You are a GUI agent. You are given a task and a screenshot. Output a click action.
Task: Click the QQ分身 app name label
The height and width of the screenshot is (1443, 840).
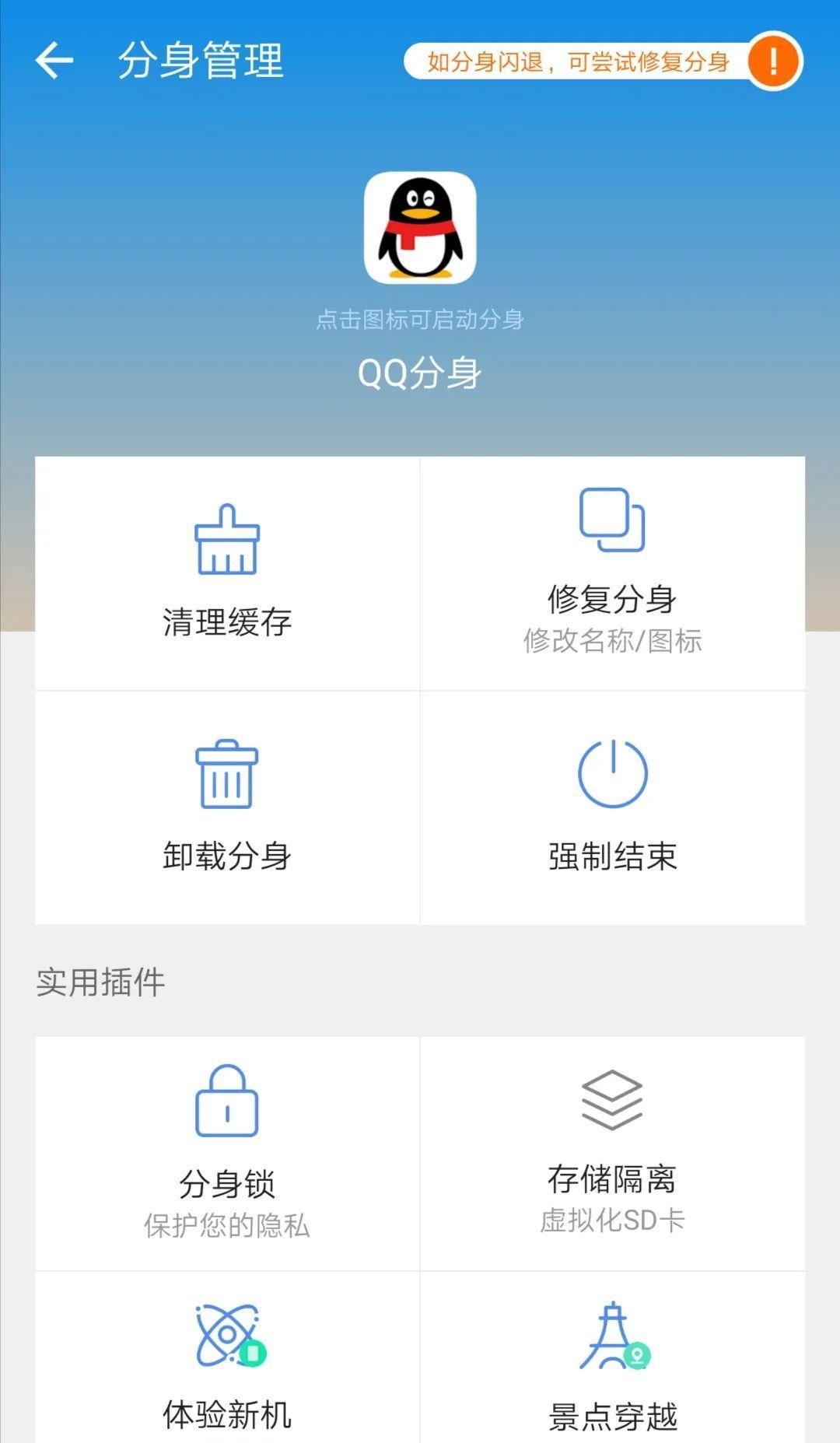click(420, 373)
